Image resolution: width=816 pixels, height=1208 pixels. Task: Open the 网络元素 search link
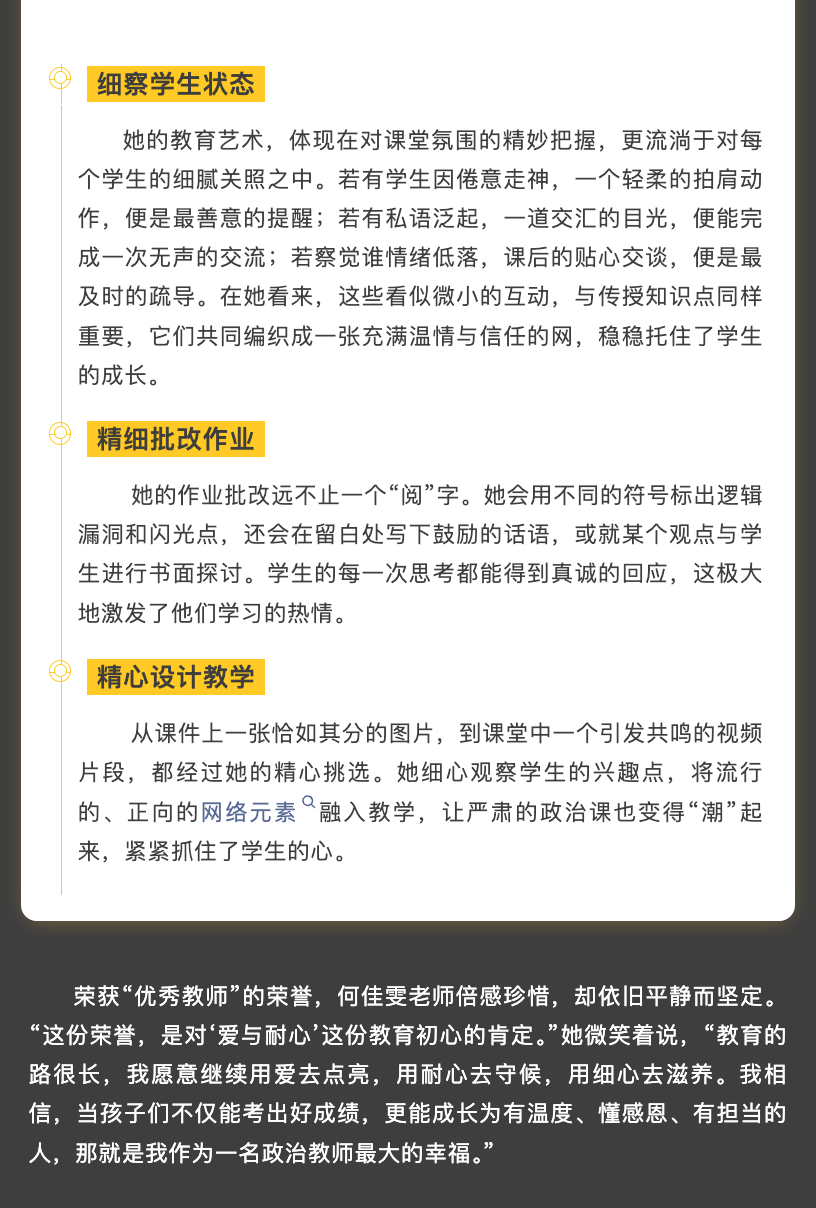coord(250,812)
